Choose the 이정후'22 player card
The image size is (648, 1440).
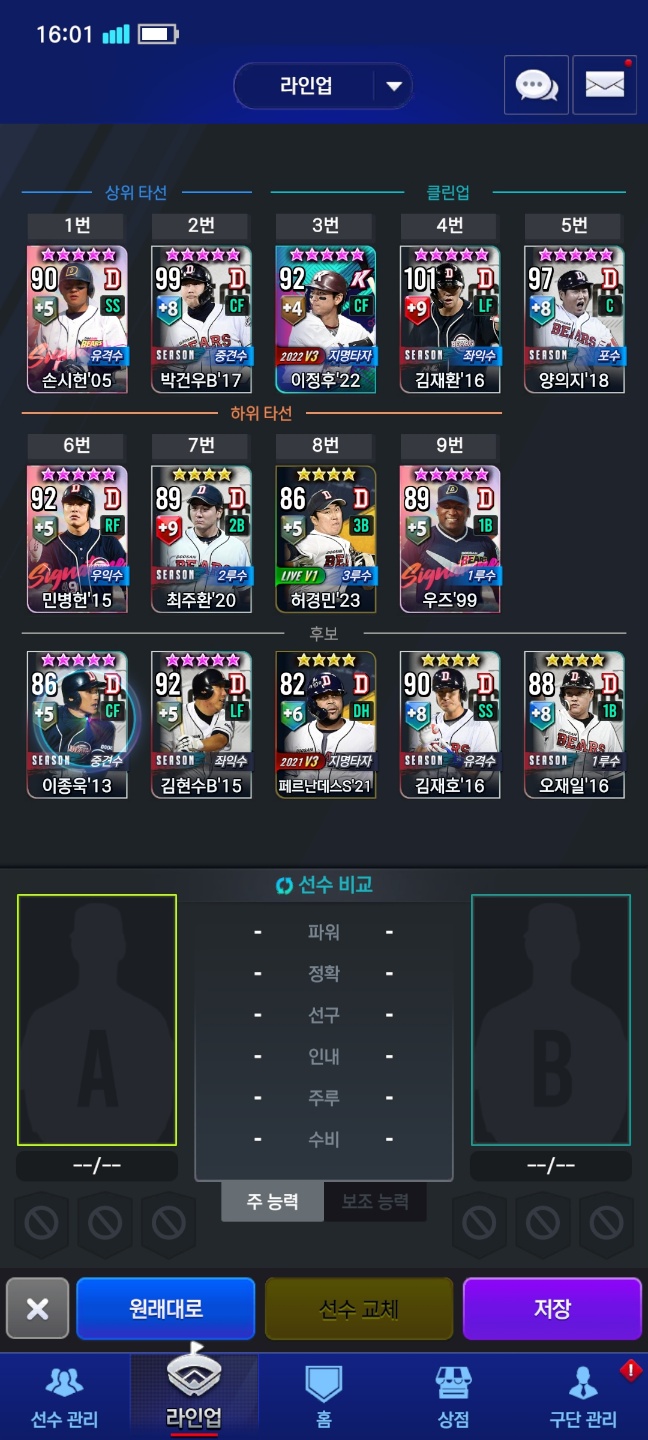pos(325,319)
